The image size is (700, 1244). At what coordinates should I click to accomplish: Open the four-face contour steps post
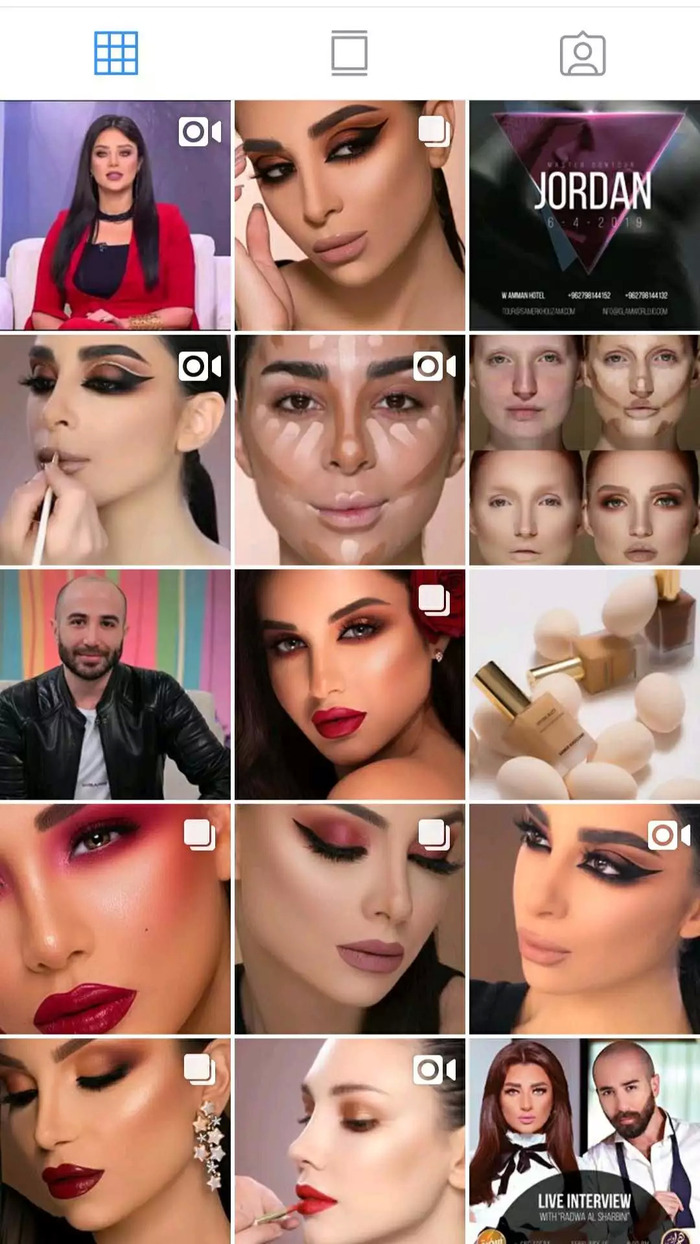pyautogui.click(x=584, y=450)
